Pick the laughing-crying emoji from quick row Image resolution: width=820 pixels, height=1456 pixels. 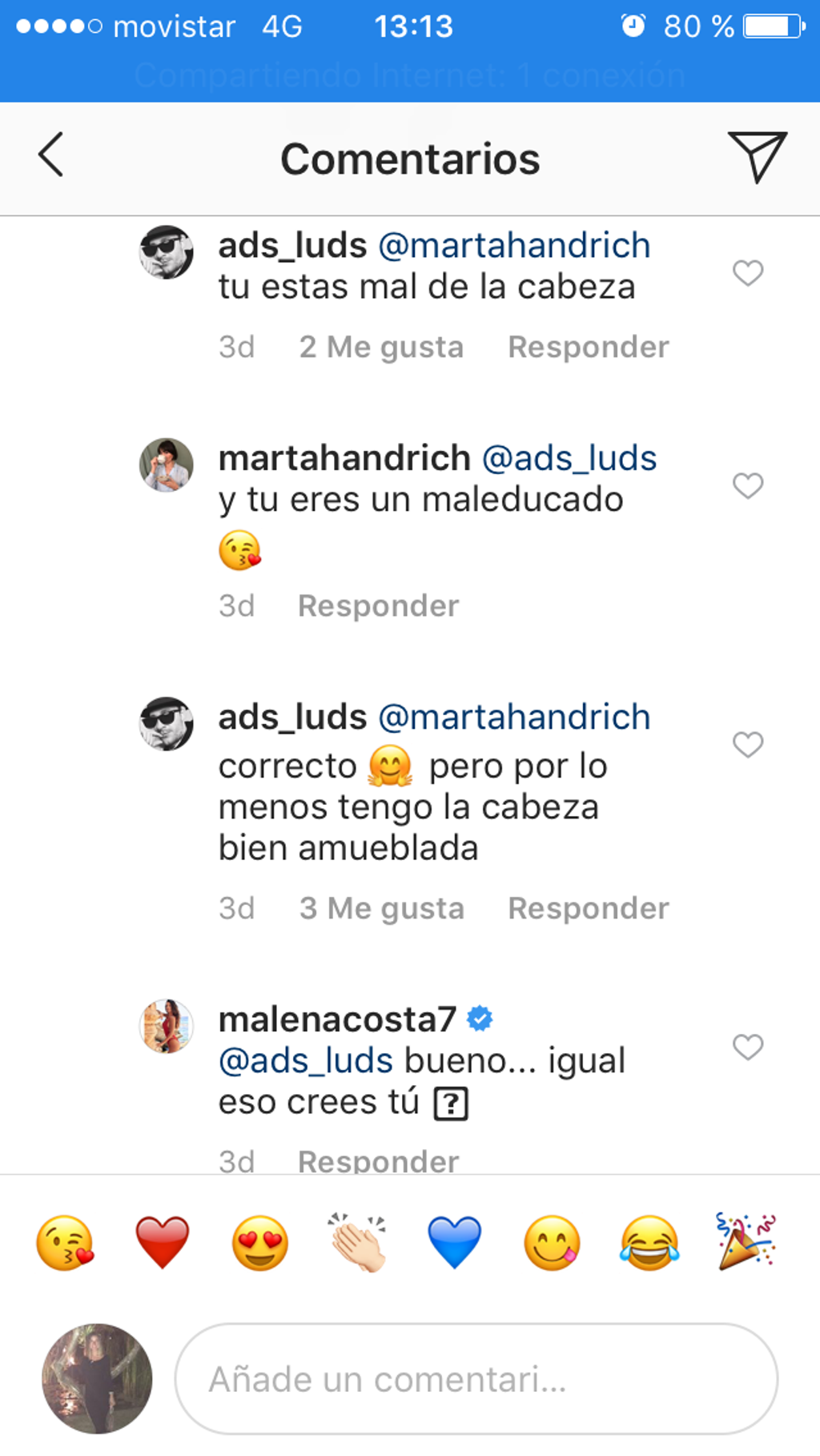[x=649, y=1242]
